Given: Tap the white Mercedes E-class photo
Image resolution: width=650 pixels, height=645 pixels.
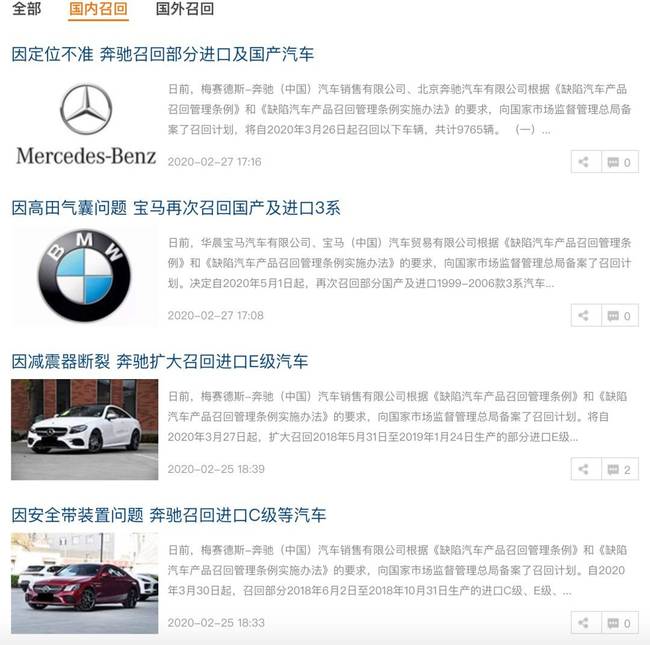Looking at the screenshot, I should 85,430.
